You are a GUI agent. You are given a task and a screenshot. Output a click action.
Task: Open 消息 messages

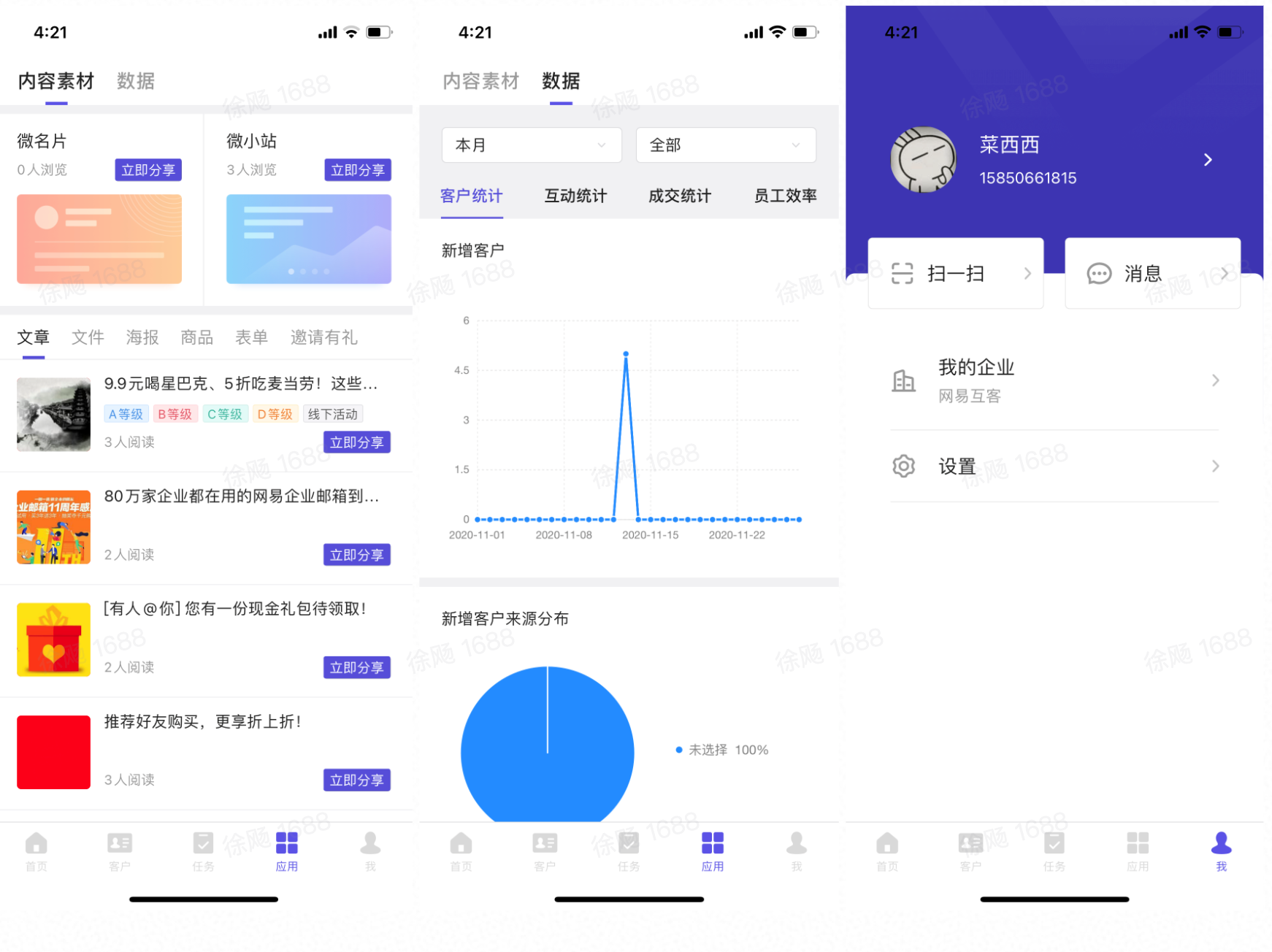[x=1152, y=274]
